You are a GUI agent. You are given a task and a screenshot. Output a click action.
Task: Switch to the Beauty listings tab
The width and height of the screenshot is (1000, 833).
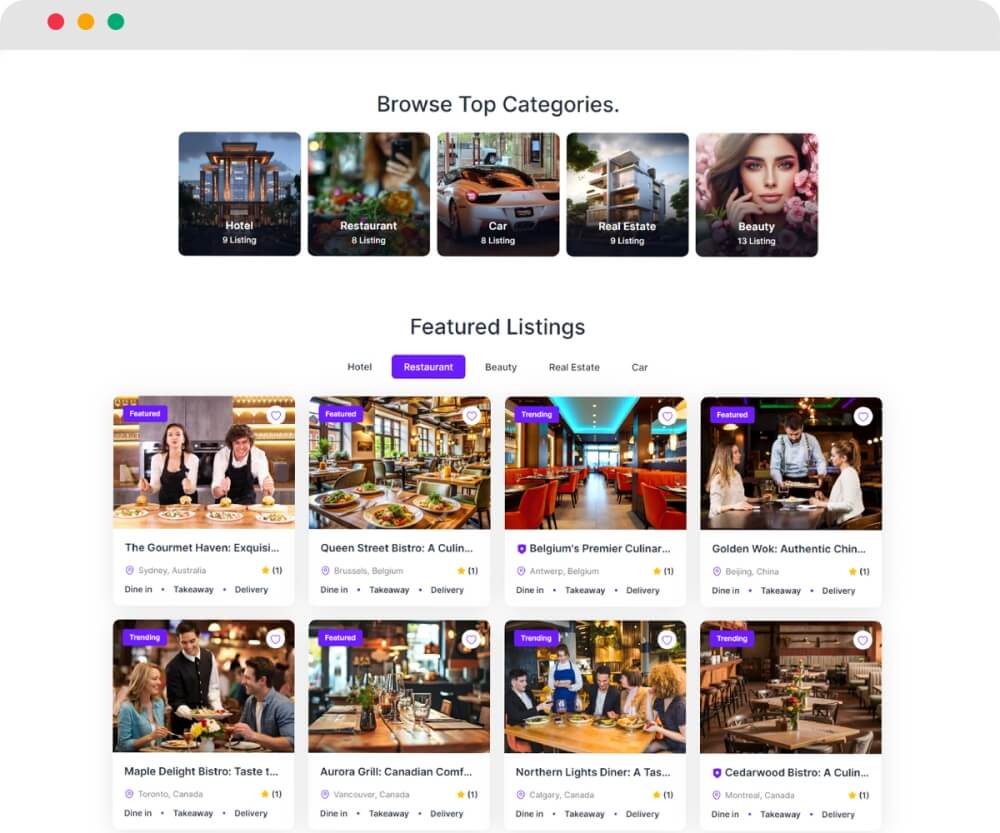500,367
